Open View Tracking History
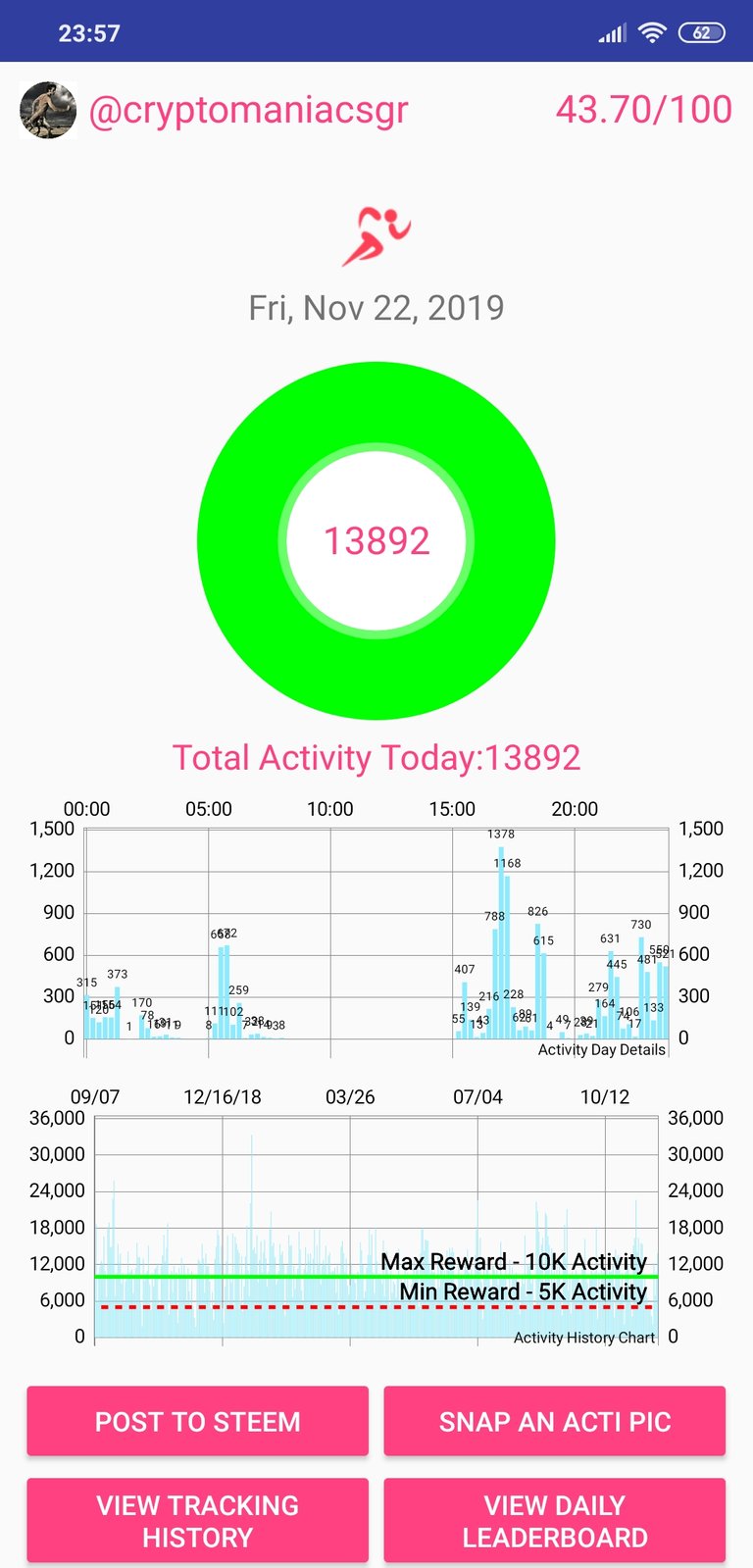The width and height of the screenshot is (753, 1568). pos(197,1520)
